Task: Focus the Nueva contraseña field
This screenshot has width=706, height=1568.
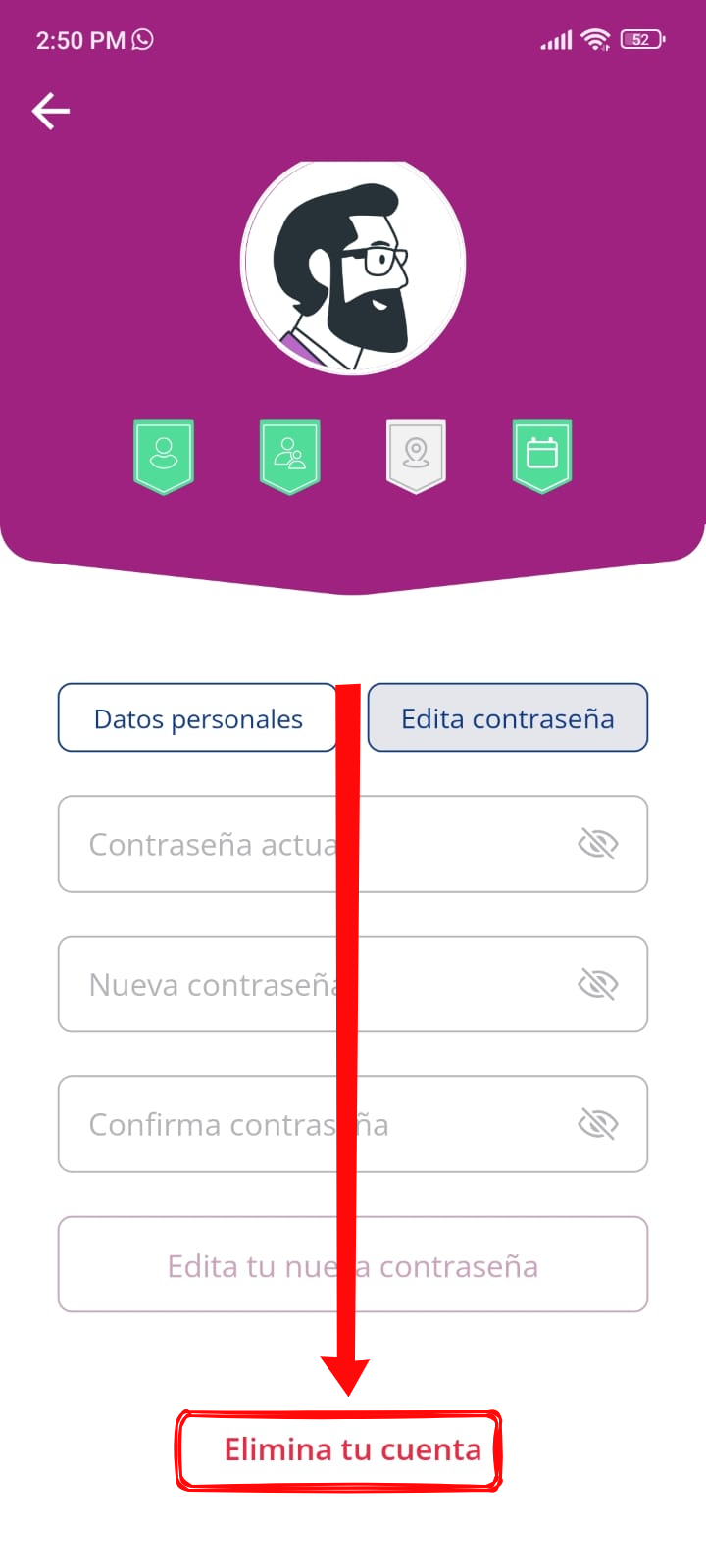Action: (353, 984)
